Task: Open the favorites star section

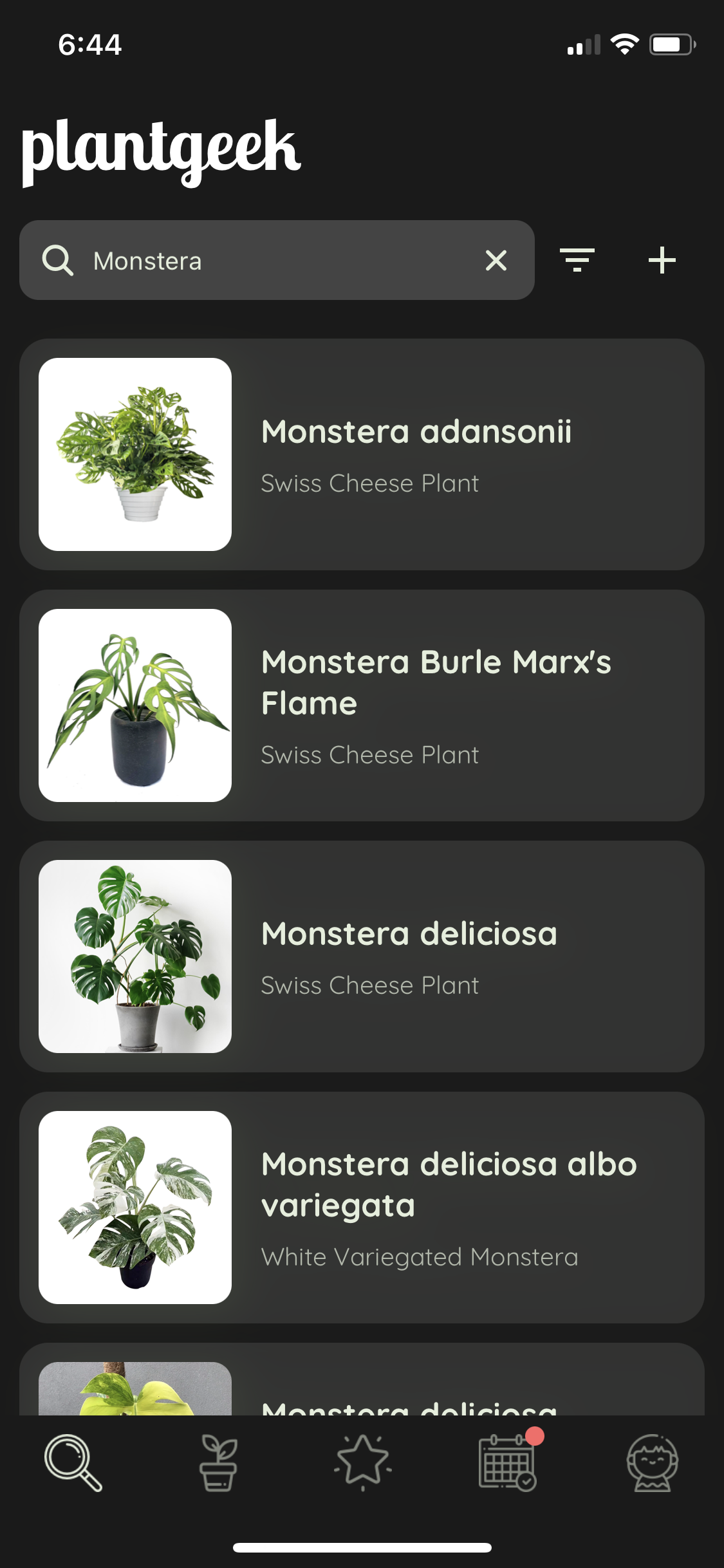Action: (x=362, y=1463)
